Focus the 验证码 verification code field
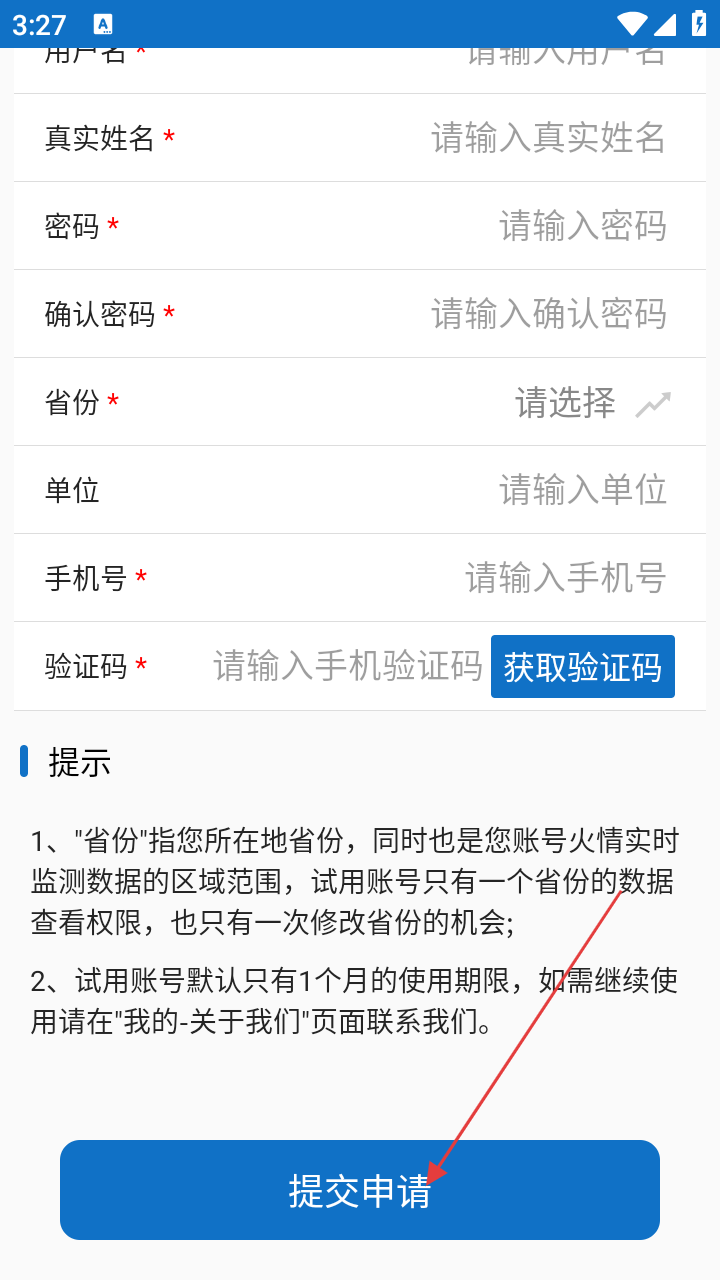Screen dimensions: 720x1280 [x=347, y=666]
